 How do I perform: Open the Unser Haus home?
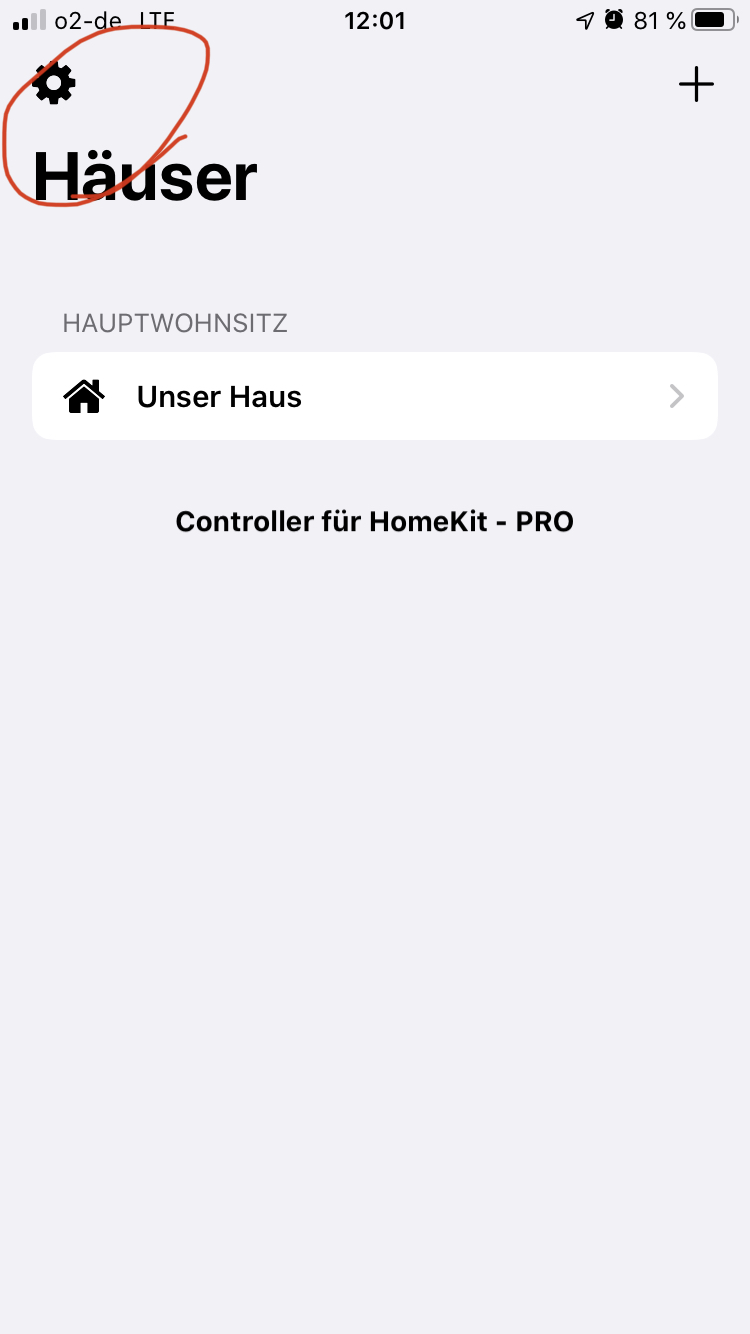click(x=374, y=396)
